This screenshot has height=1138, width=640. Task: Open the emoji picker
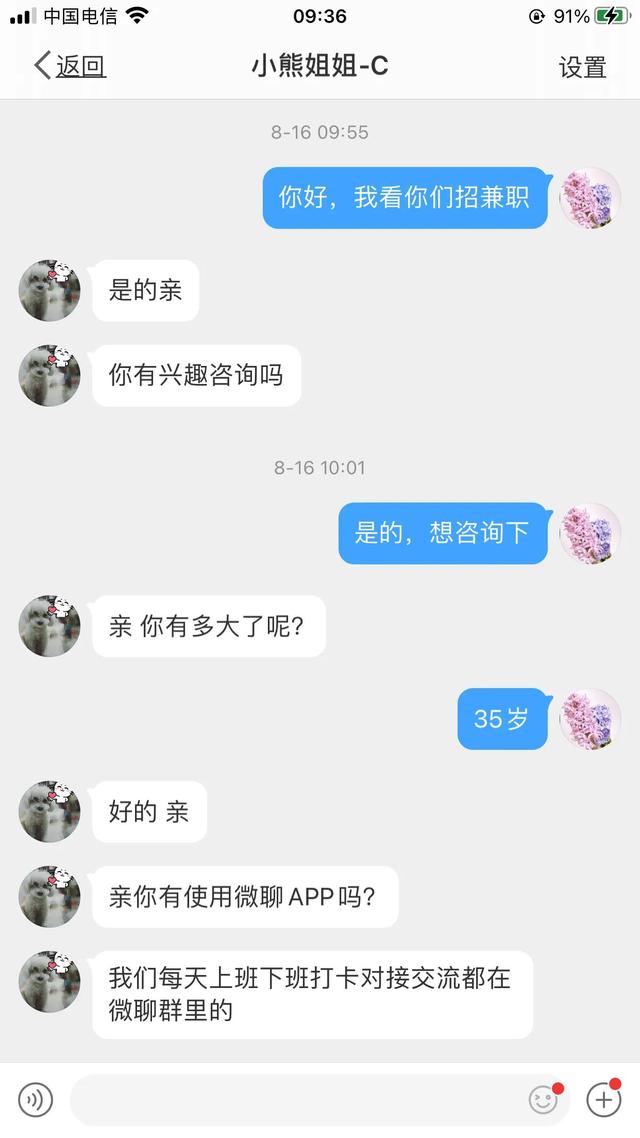tap(543, 1100)
